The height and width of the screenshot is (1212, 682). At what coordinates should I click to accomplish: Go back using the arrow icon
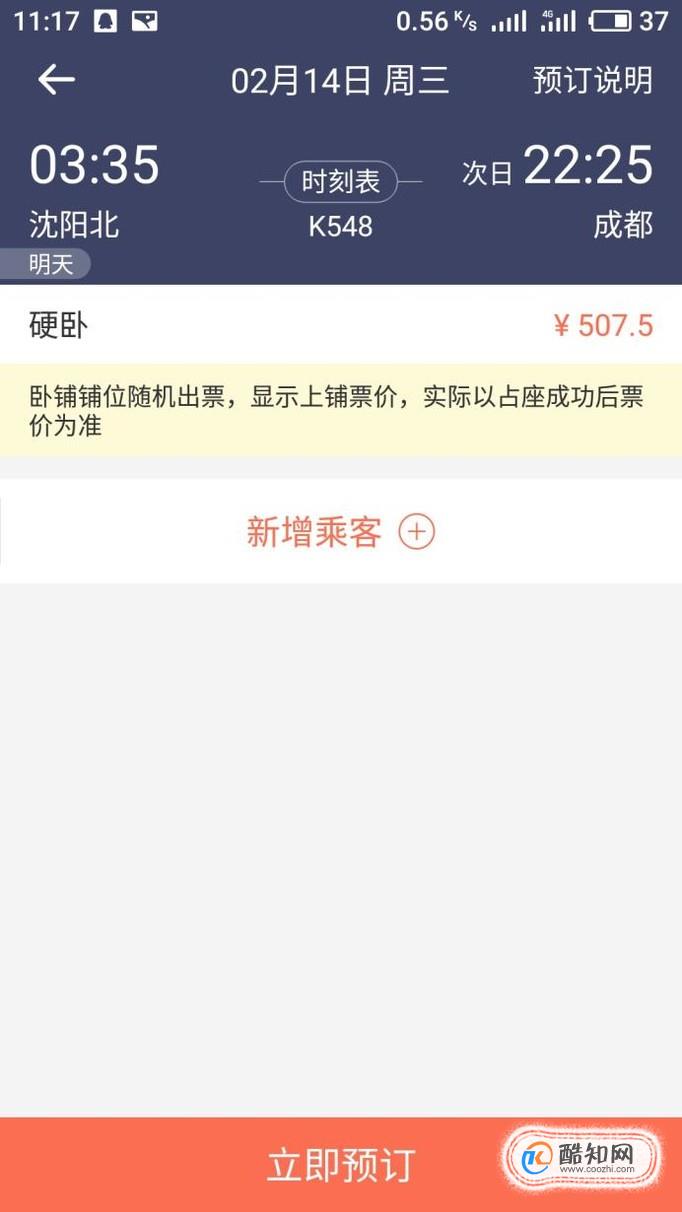tap(56, 80)
